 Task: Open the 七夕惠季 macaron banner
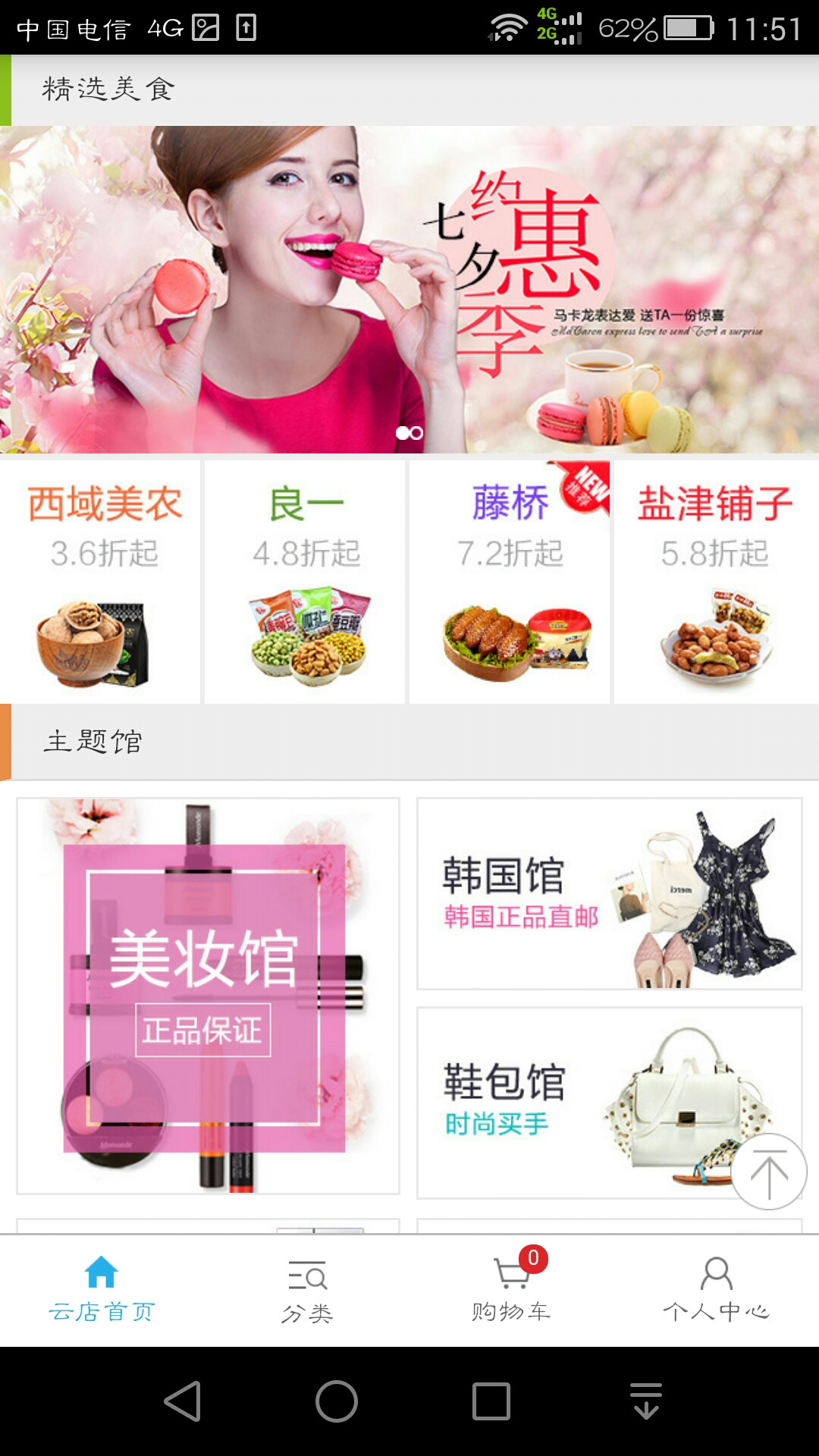pyautogui.click(x=409, y=290)
